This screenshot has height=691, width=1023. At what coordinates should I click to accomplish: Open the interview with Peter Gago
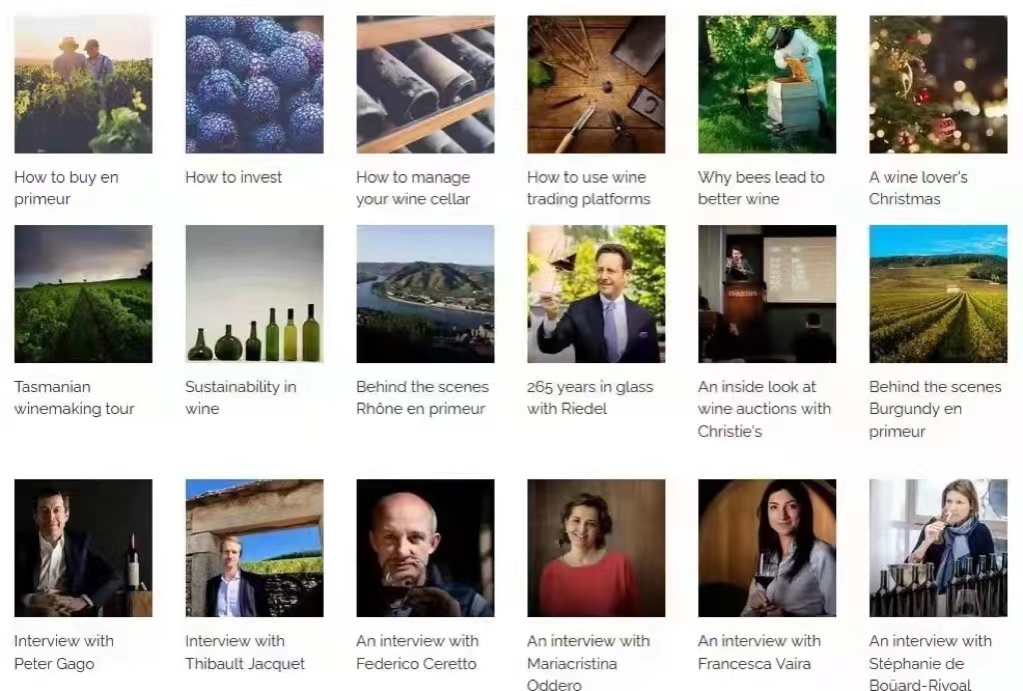click(83, 548)
